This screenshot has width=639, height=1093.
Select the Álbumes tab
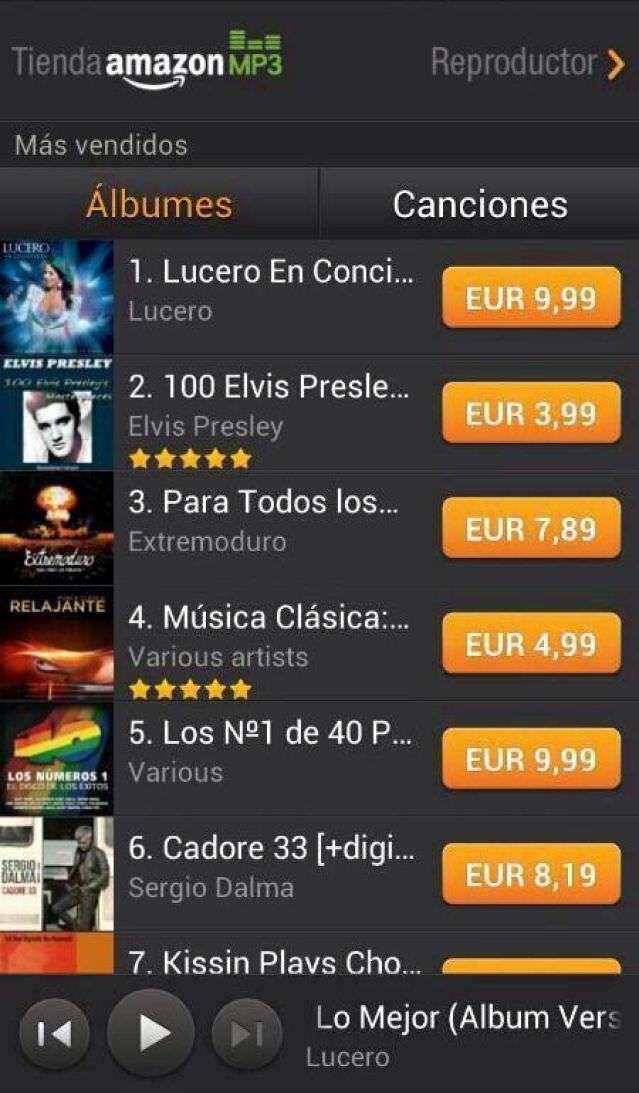pos(159,204)
